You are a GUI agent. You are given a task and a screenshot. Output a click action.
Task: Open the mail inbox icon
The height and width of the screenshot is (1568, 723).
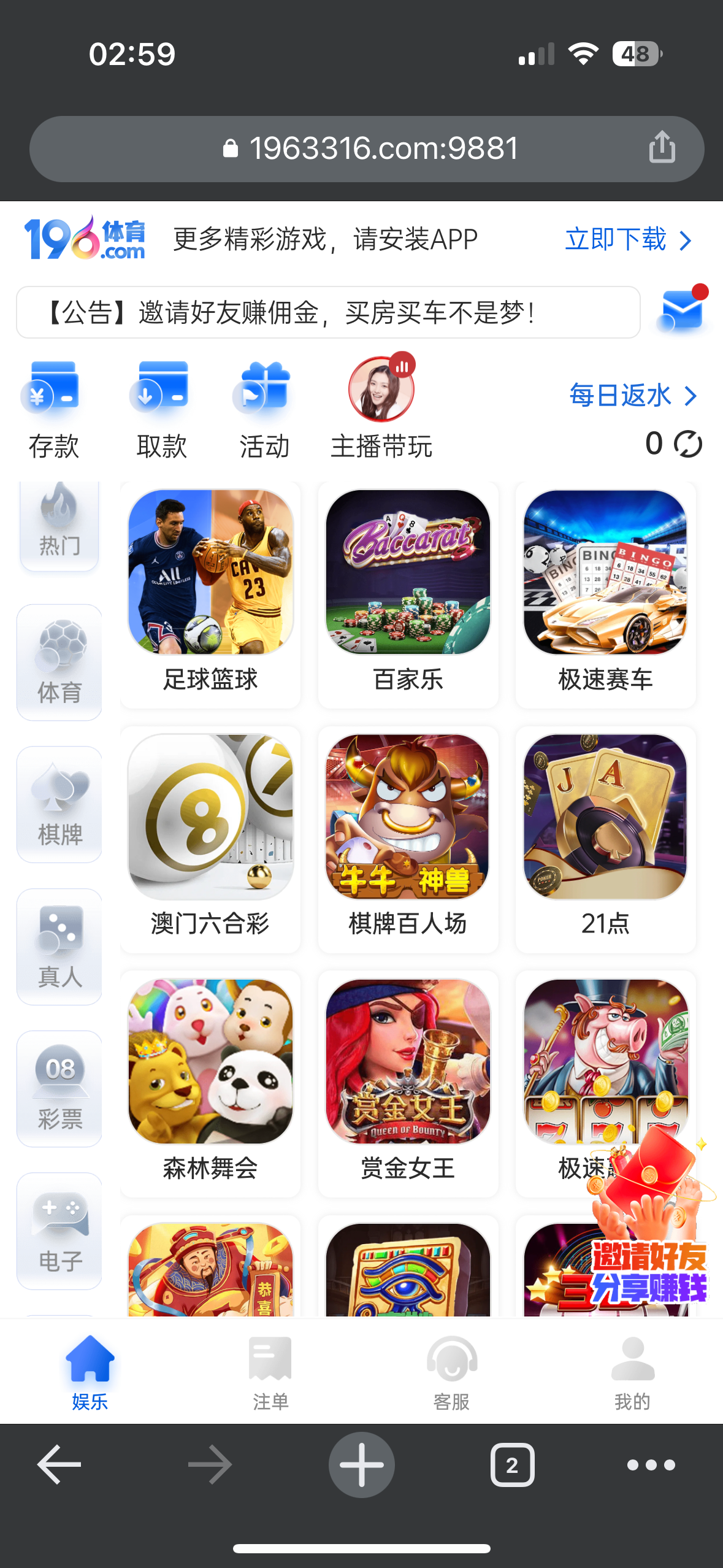click(x=681, y=310)
